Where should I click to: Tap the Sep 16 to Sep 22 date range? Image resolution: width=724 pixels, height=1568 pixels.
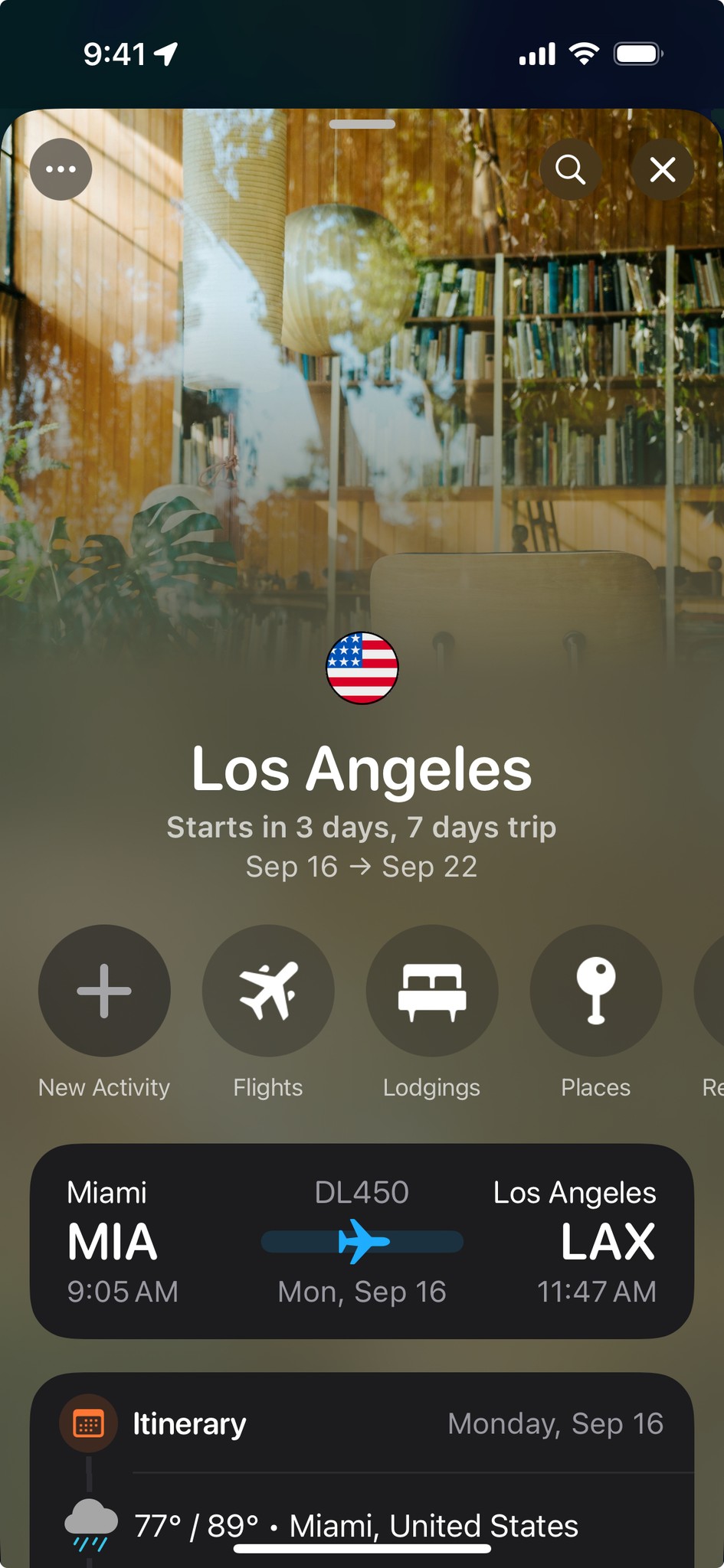361,866
